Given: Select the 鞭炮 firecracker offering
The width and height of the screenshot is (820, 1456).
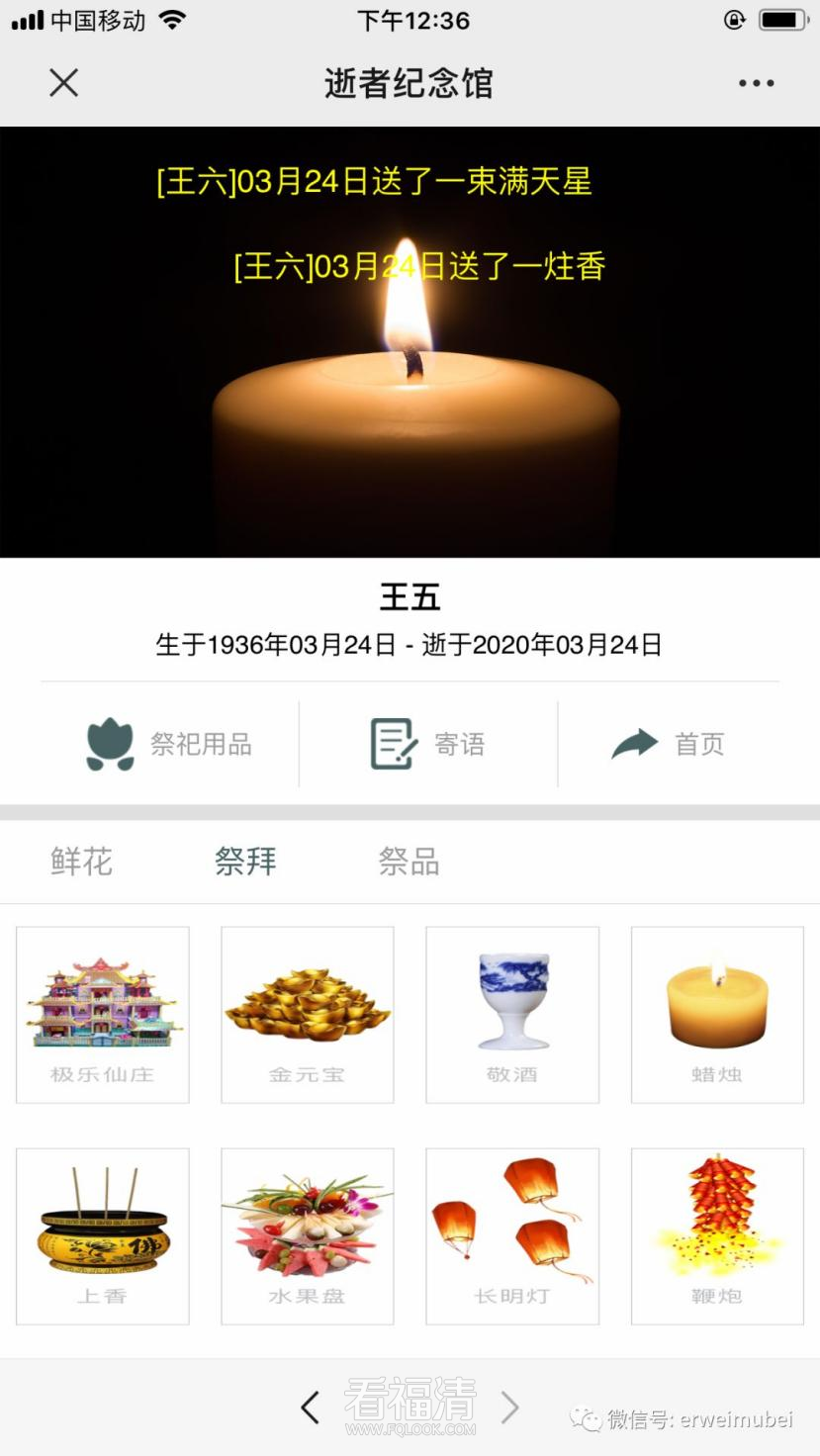Looking at the screenshot, I should 716,1235.
